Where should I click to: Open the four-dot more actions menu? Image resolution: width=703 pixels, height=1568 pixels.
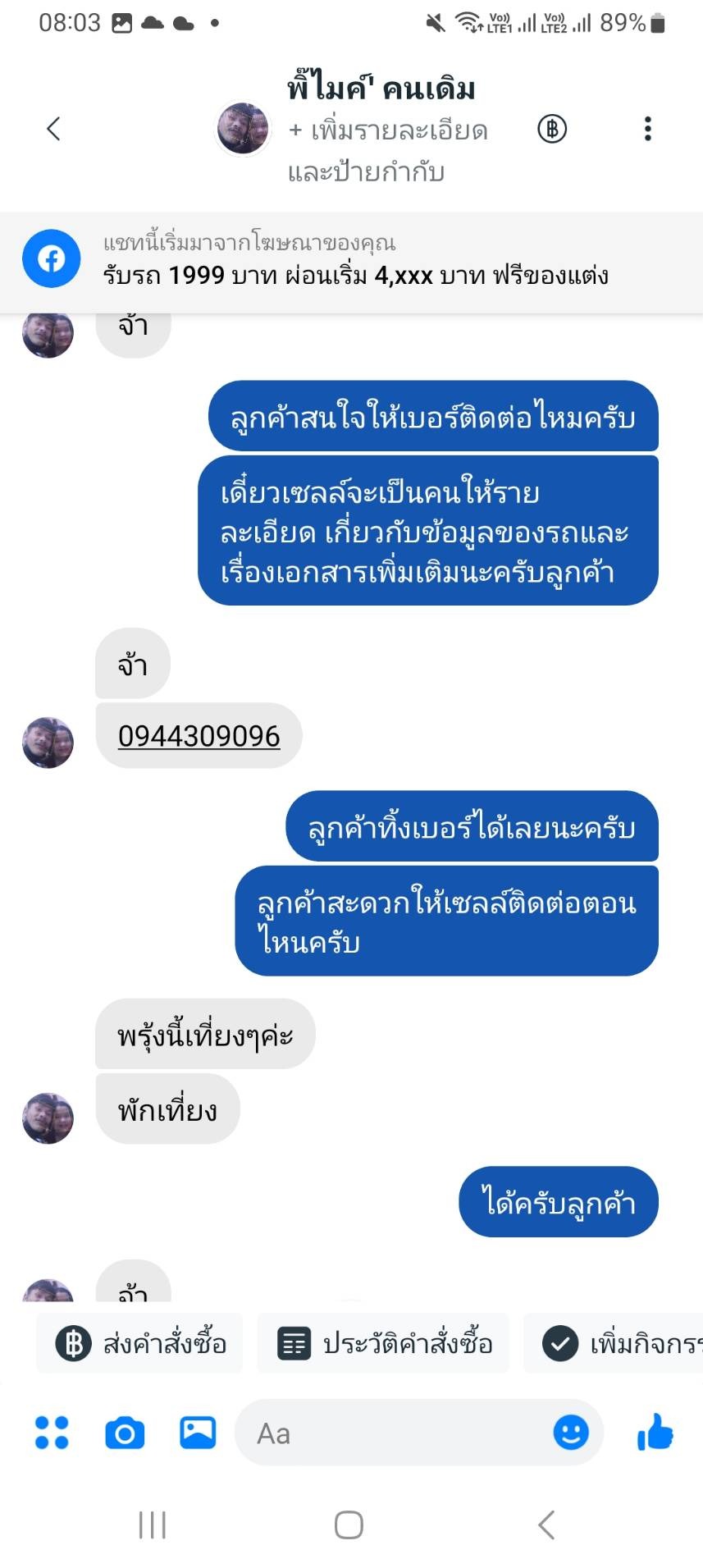click(52, 1433)
